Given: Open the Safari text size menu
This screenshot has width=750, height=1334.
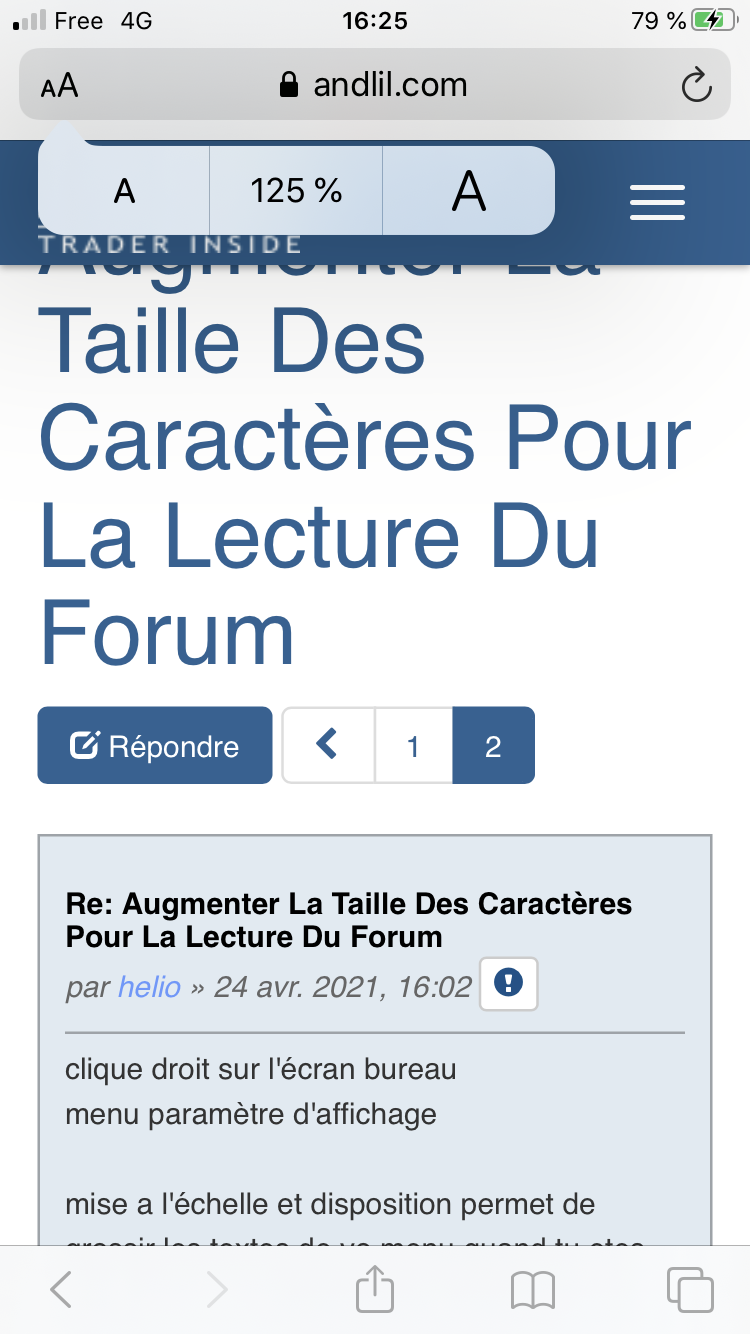Looking at the screenshot, I should (60, 86).
